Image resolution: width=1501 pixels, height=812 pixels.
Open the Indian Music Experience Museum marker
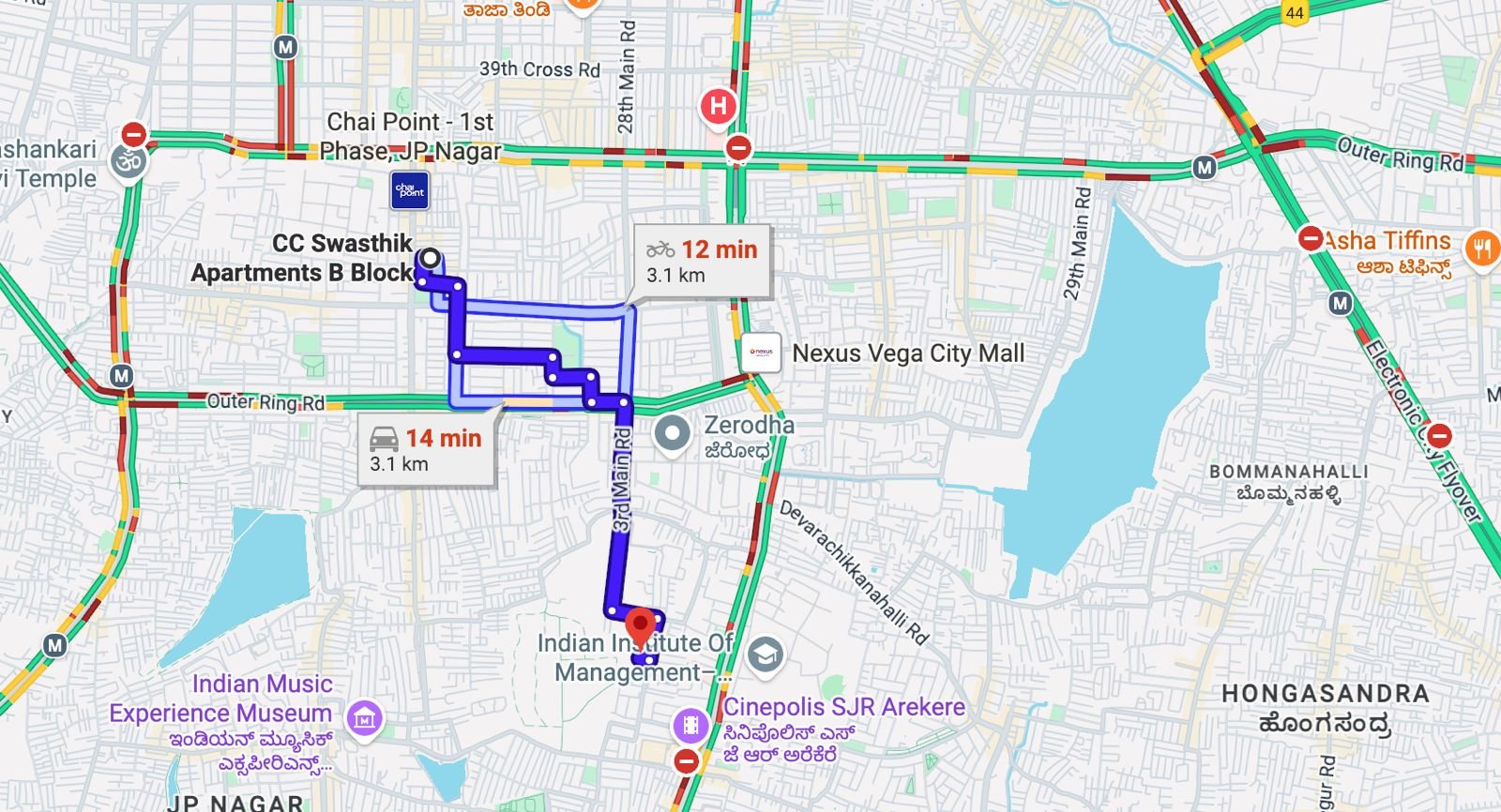(x=364, y=718)
